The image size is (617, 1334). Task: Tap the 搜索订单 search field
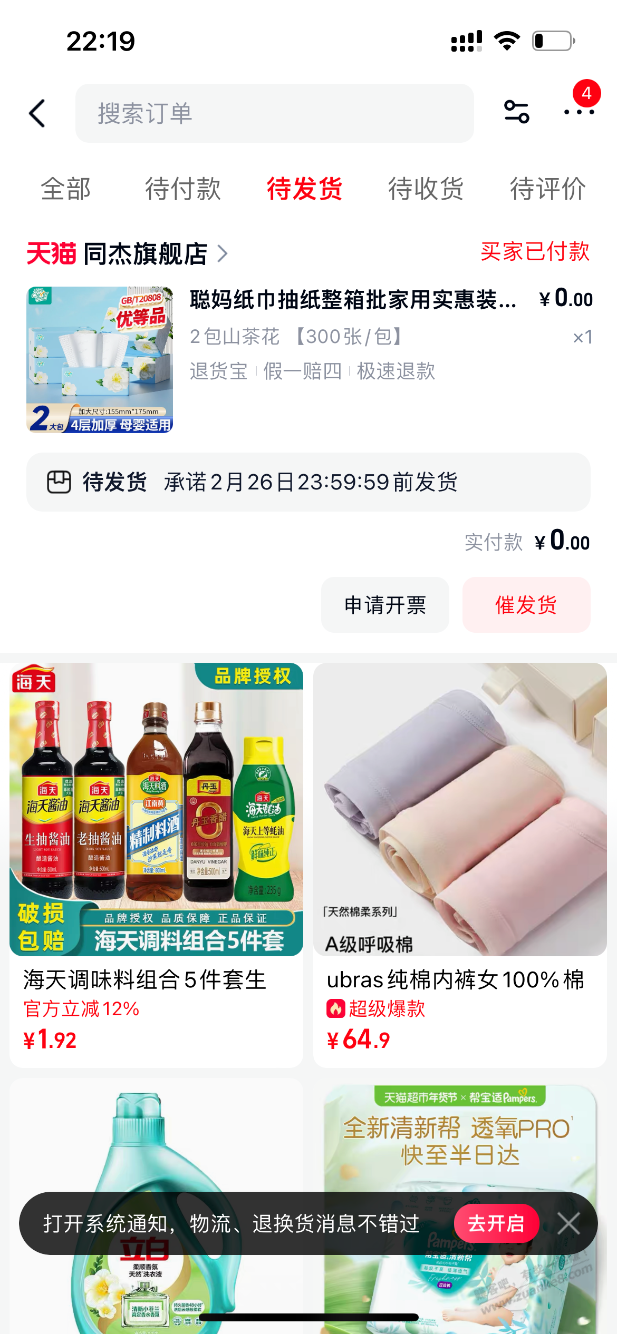coord(274,113)
